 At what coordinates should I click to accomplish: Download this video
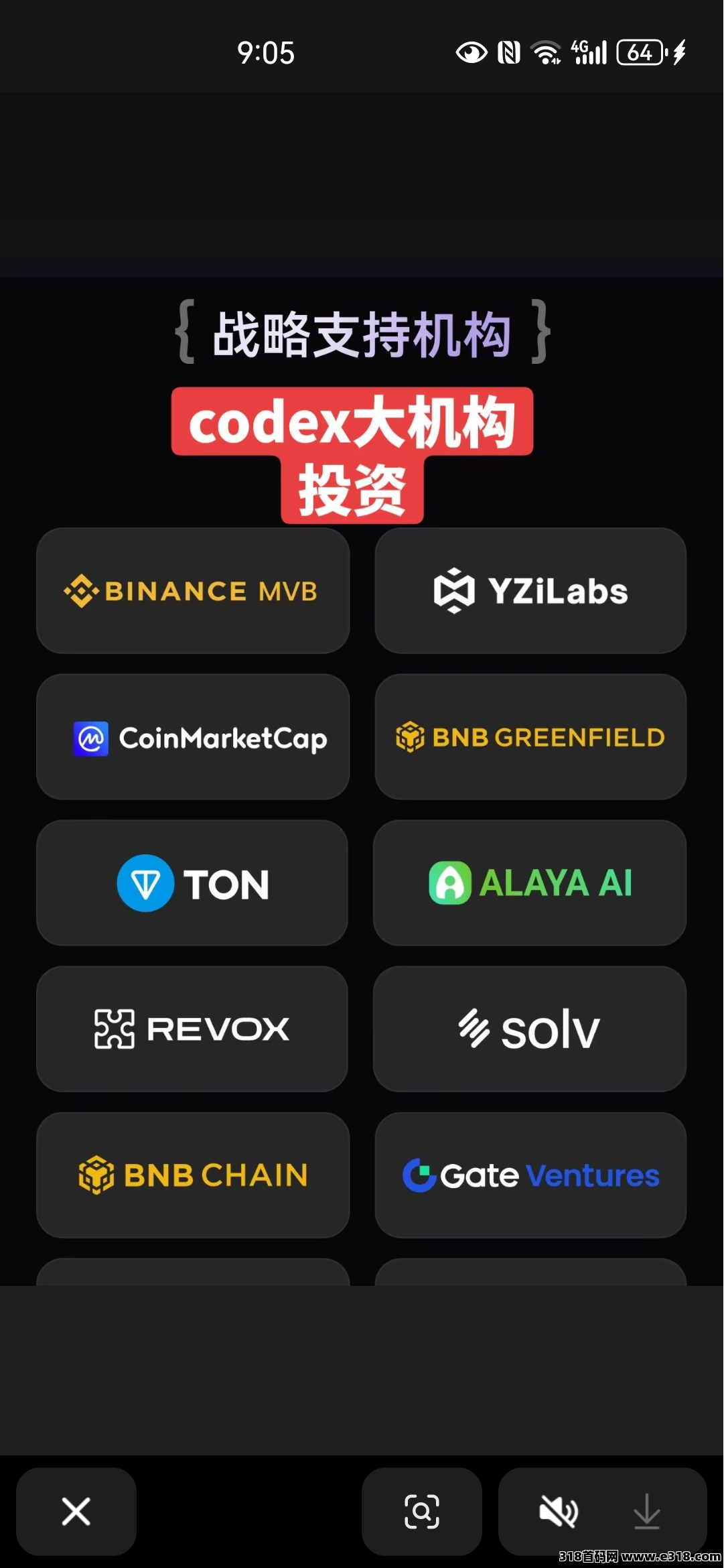[x=646, y=1511]
